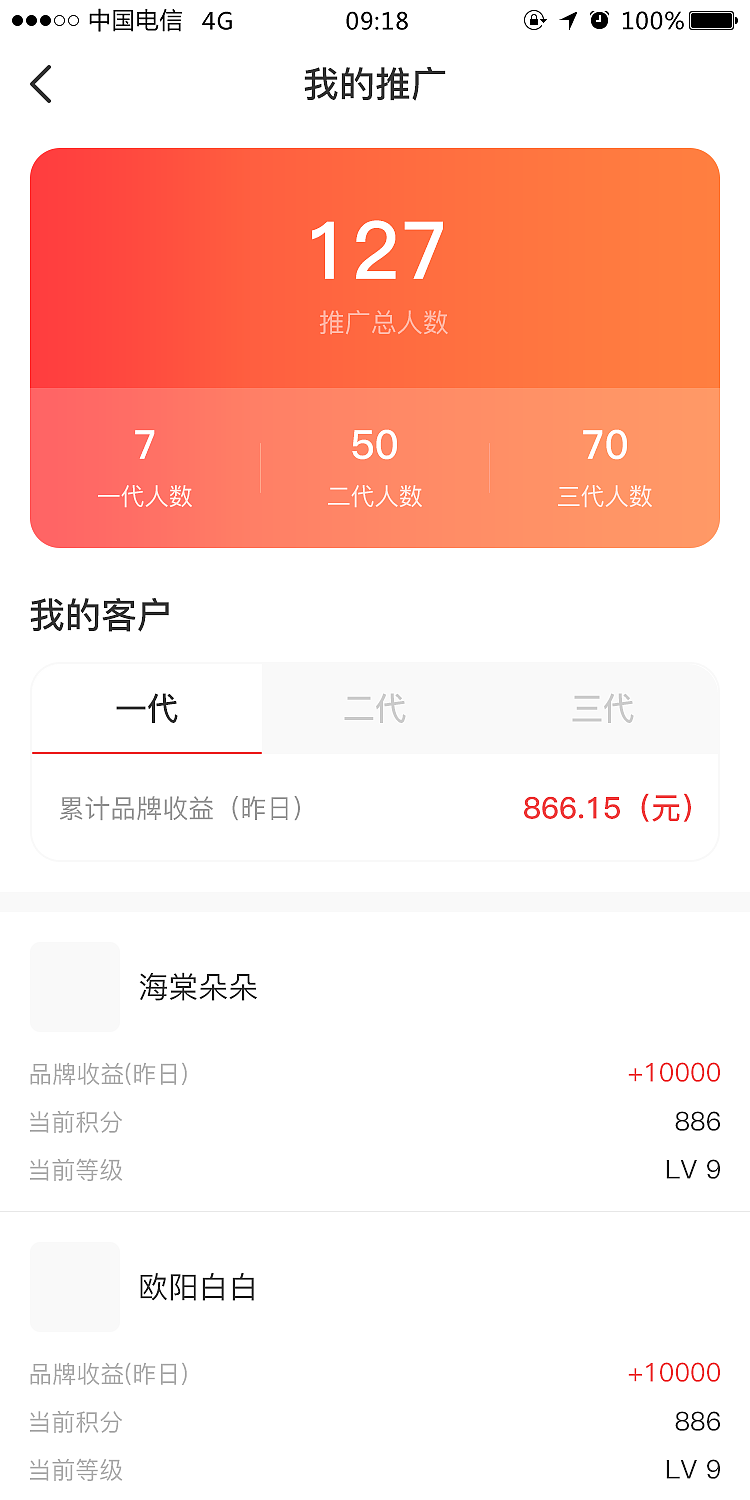The width and height of the screenshot is (750, 1500).
Task: Tap the location arrow icon in status bar
Action: point(568,21)
